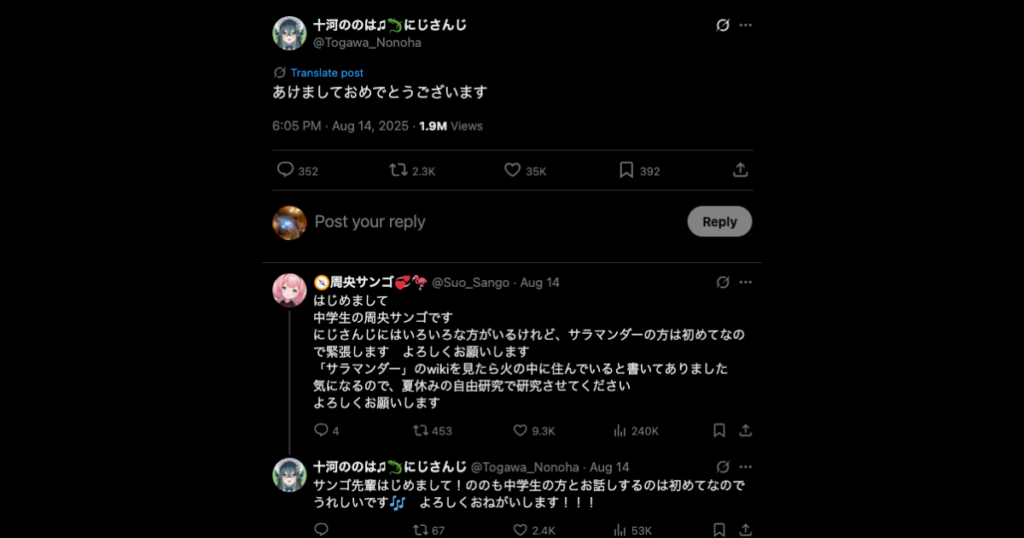This screenshot has height=538, width=1024.
Task: Share the main post
Action: pos(740,170)
